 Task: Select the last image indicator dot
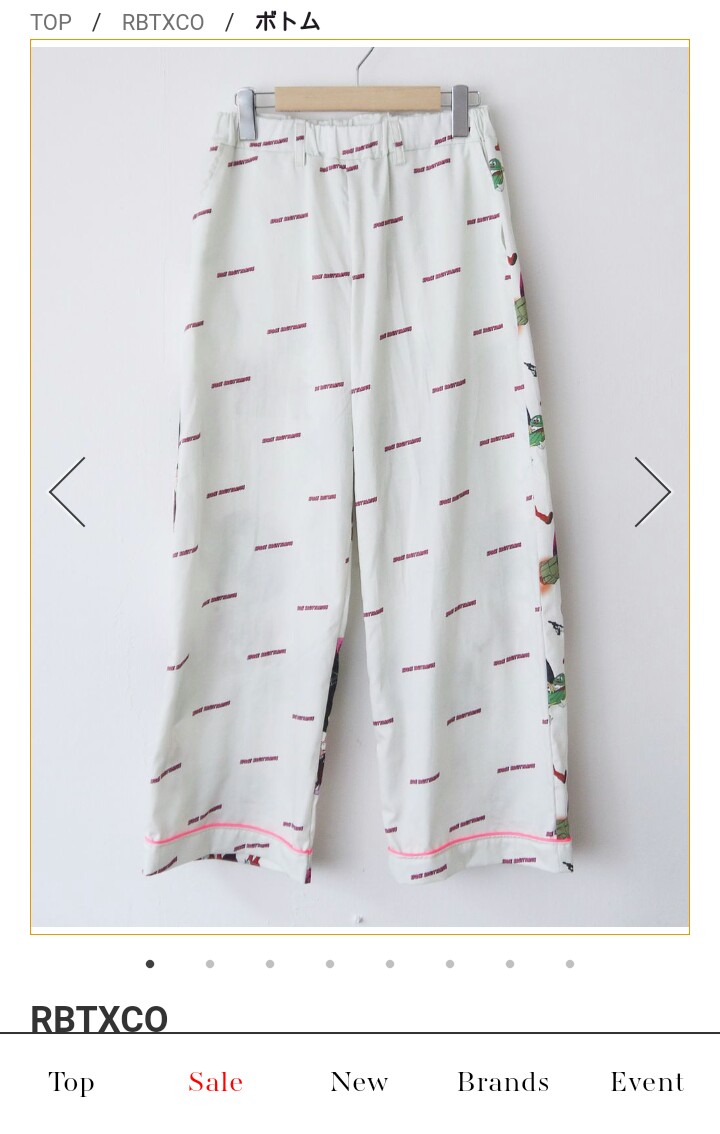[570, 964]
